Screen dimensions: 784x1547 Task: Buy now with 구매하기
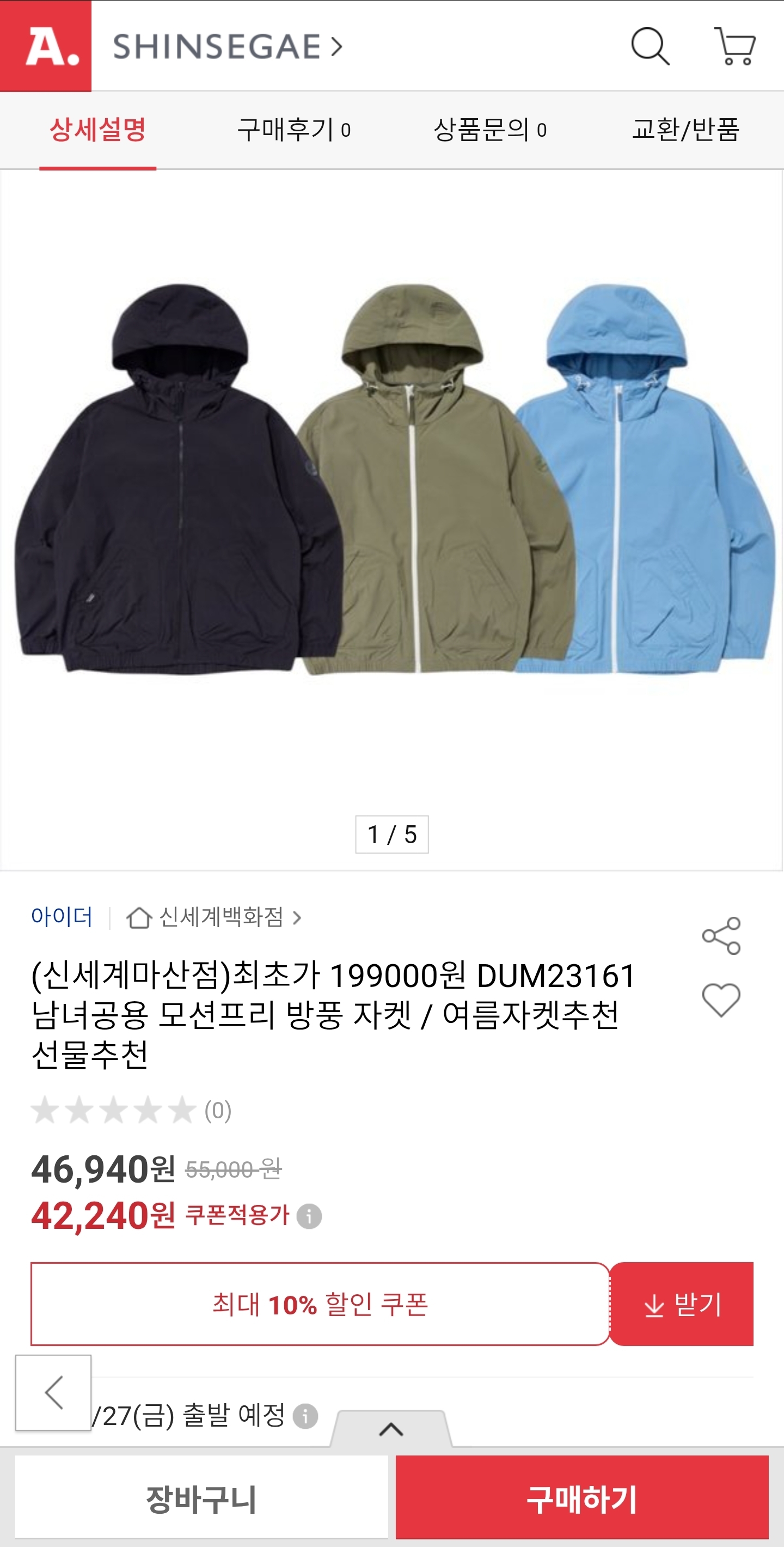[x=581, y=1498]
